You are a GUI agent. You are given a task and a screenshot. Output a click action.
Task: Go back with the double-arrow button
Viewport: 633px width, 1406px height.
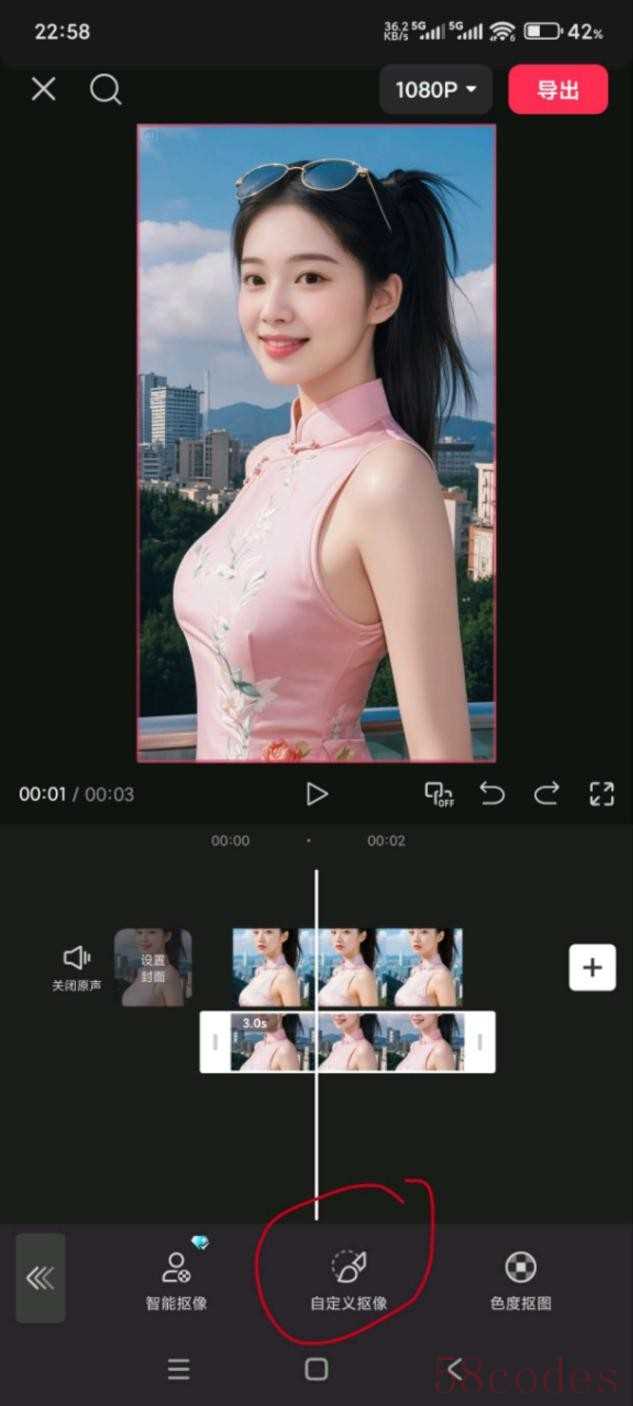(41, 1278)
